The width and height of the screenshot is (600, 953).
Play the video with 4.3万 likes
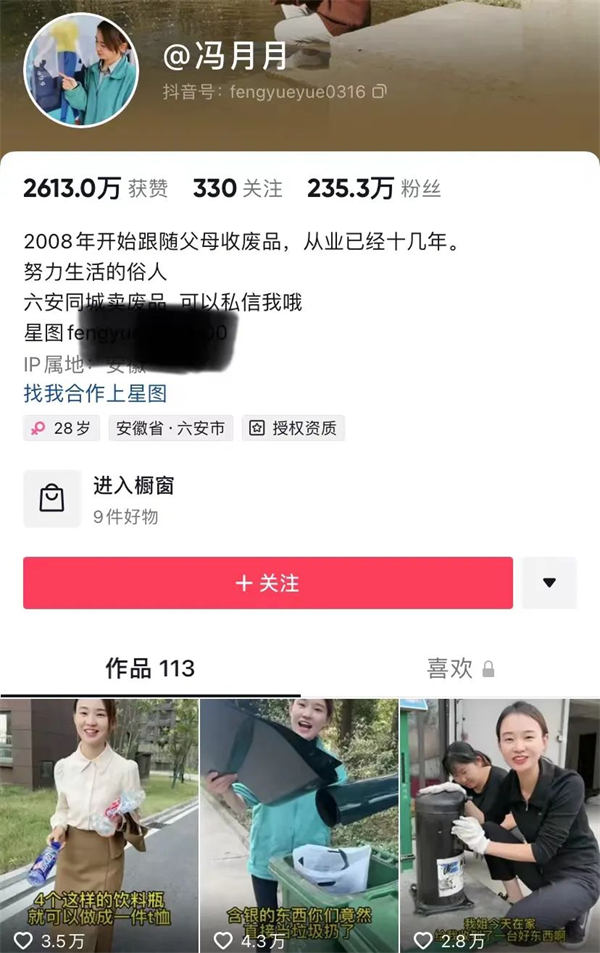[x=298, y=825]
